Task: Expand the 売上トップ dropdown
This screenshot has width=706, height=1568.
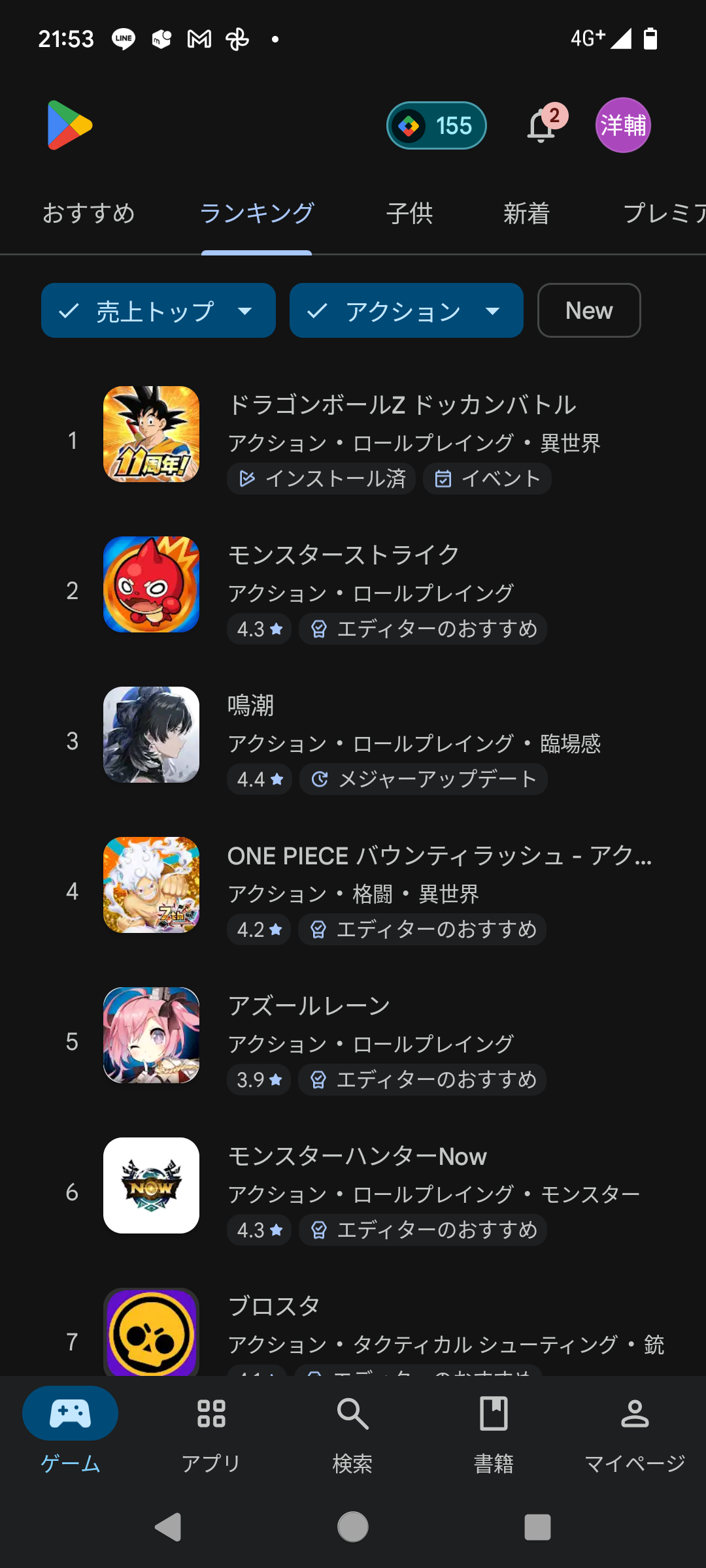Action: pos(158,311)
